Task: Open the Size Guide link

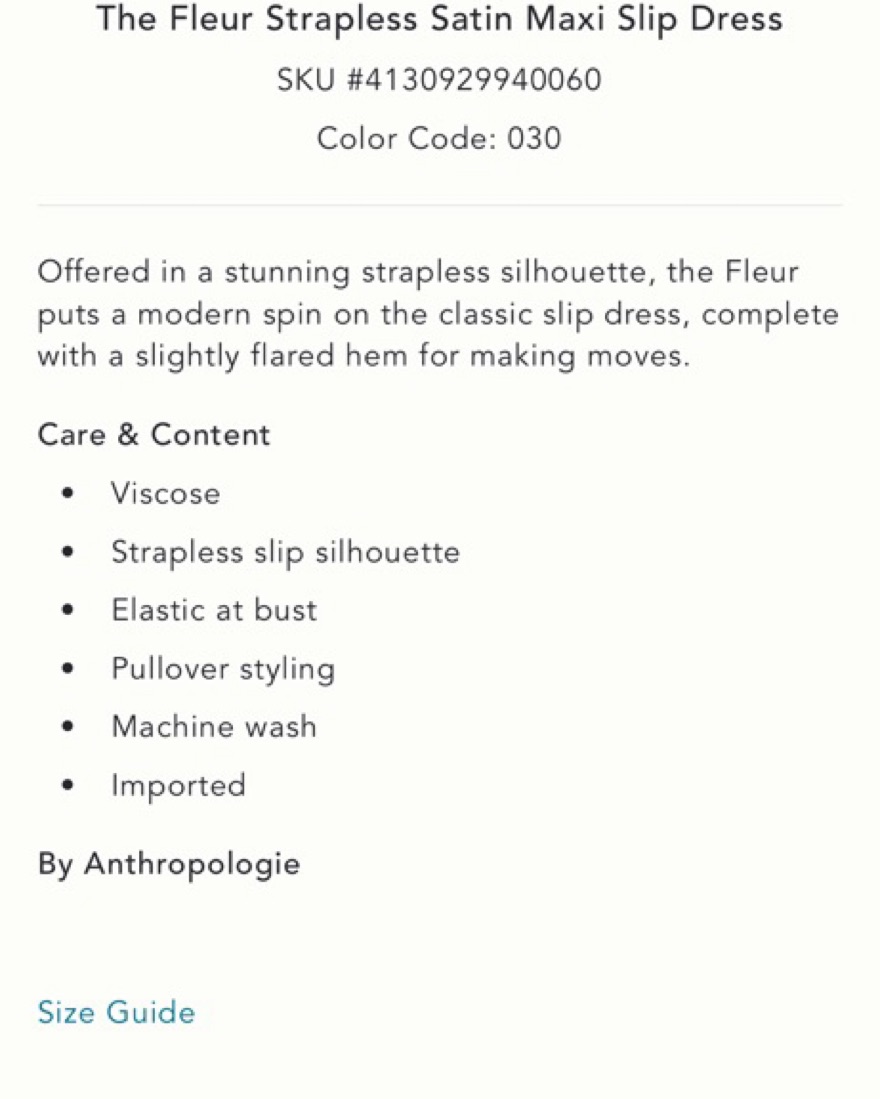Action: pyautogui.click(x=116, y=1012)
